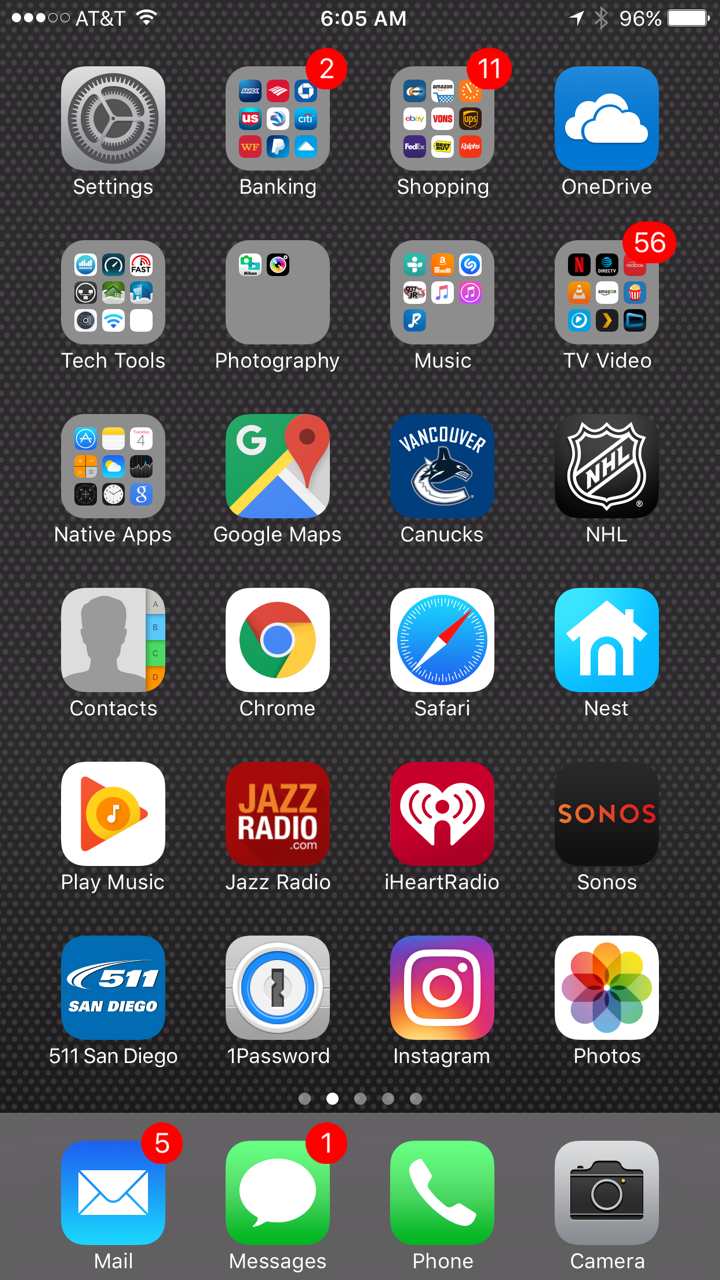Image resolution: width=720 pixels, height=1280 pixels.
Task: Launch 1Password
Action: [277, 988]
